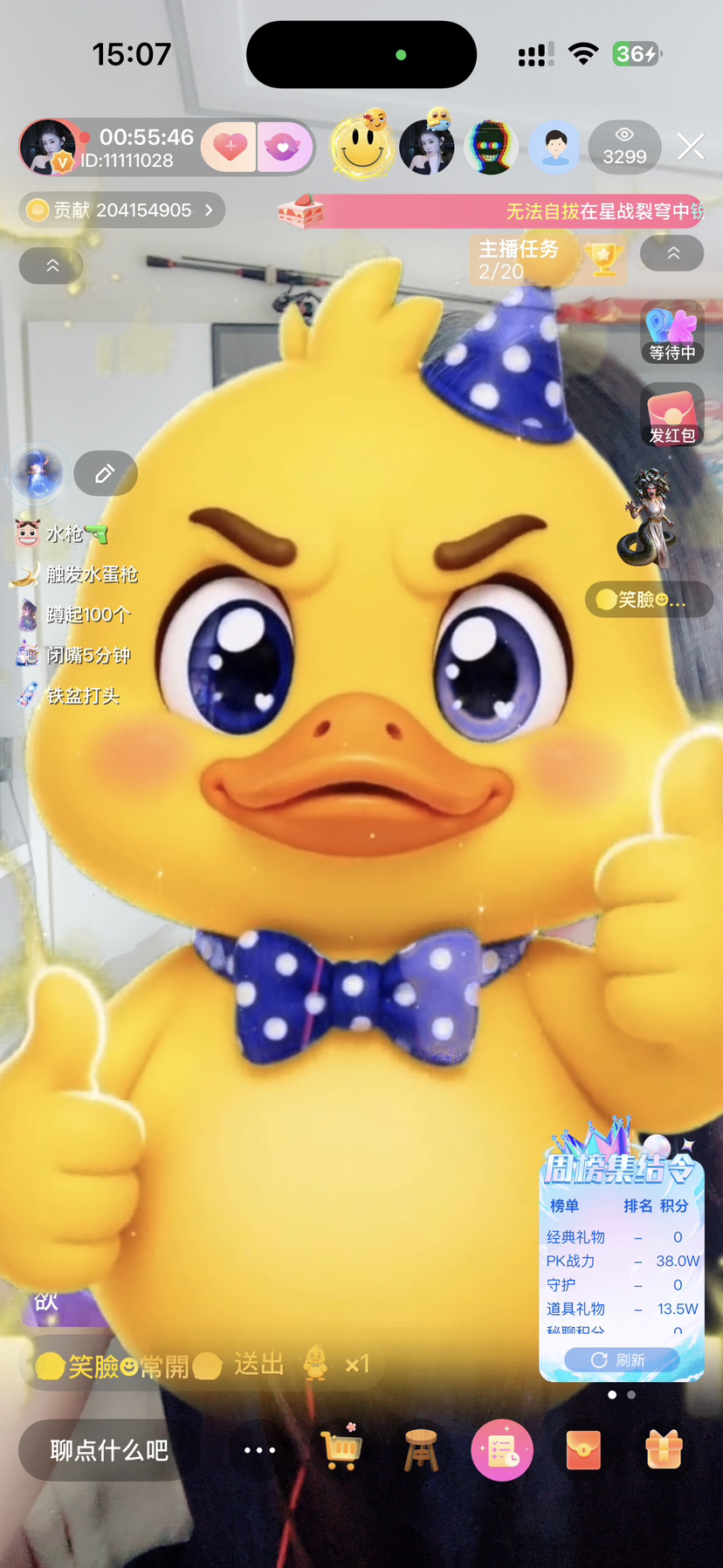Open the streamer's profile avatar
Viewport: 723px width, 1568px height.
(48, 148)
